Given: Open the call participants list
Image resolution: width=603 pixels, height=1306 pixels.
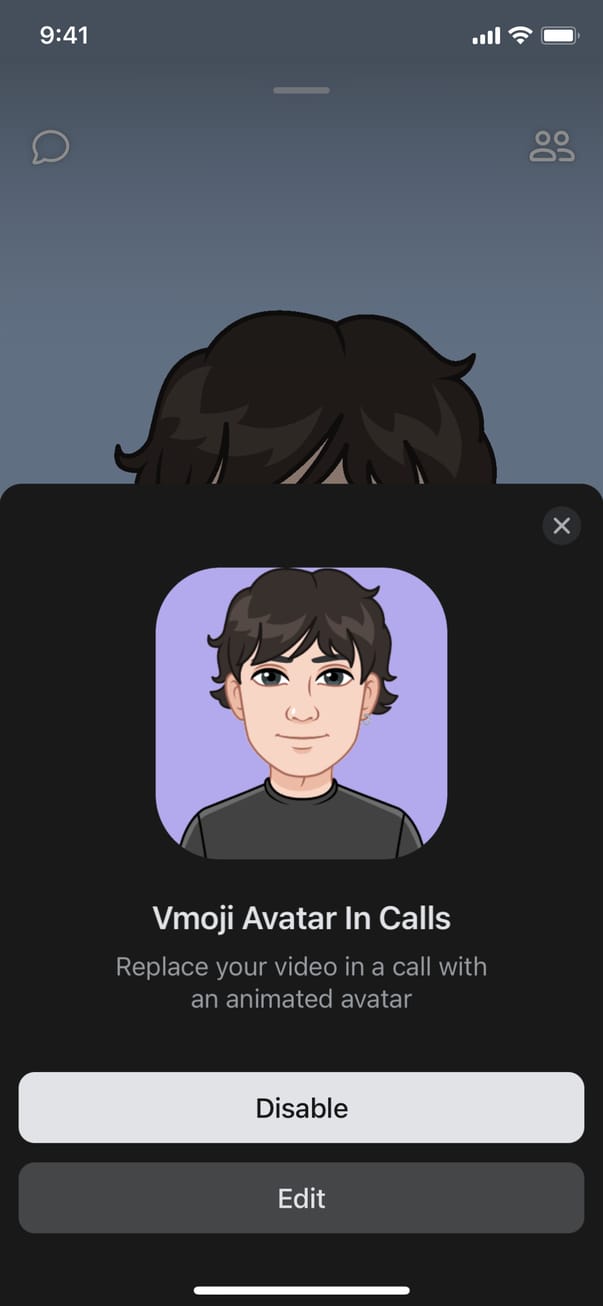Looking at the screenshot, I should click(551, 146).
